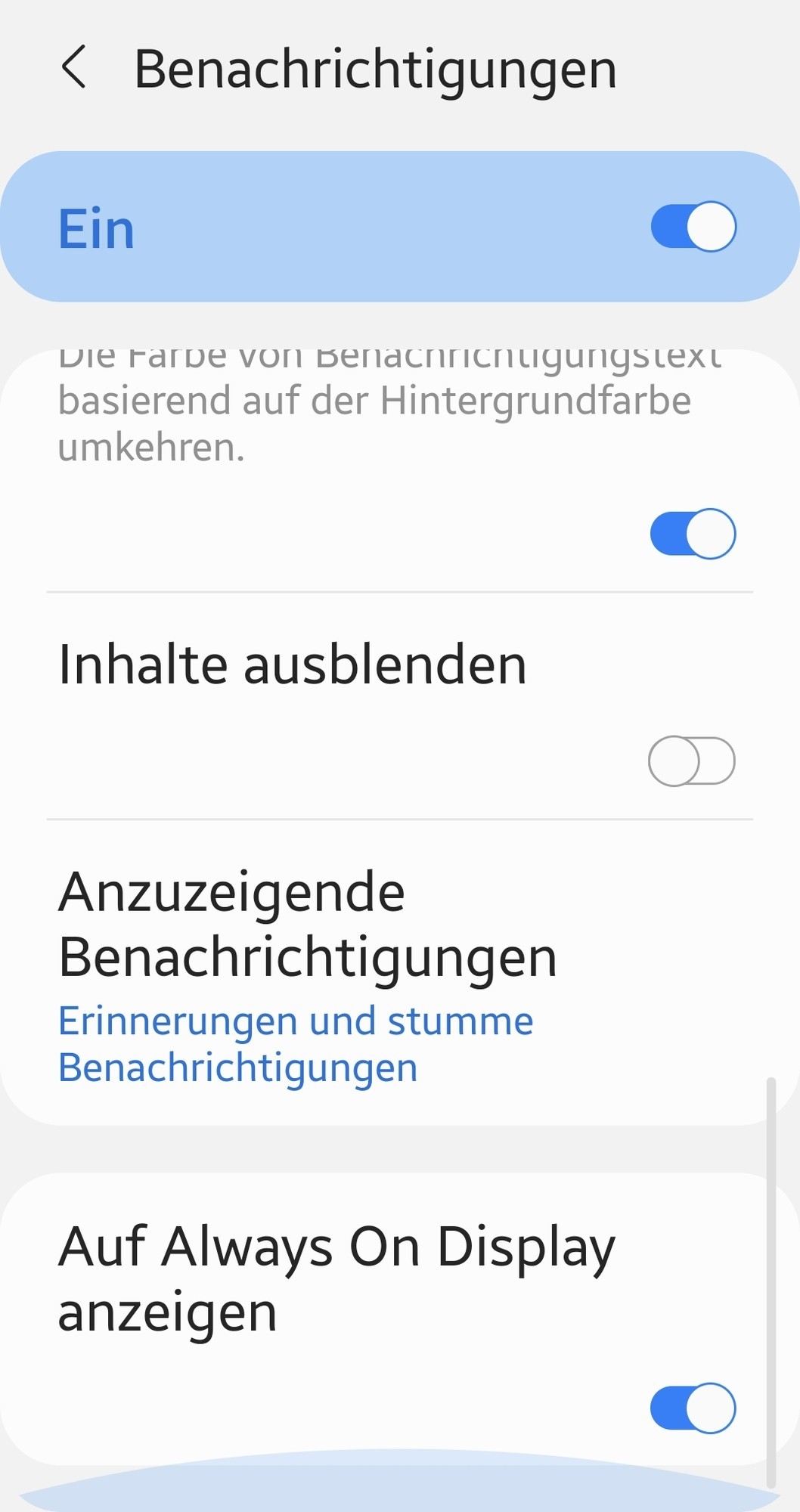Viewport: 800px width, 1512px height.
Task: Turn off the main Ein switch
Action: tap(693, 227)
